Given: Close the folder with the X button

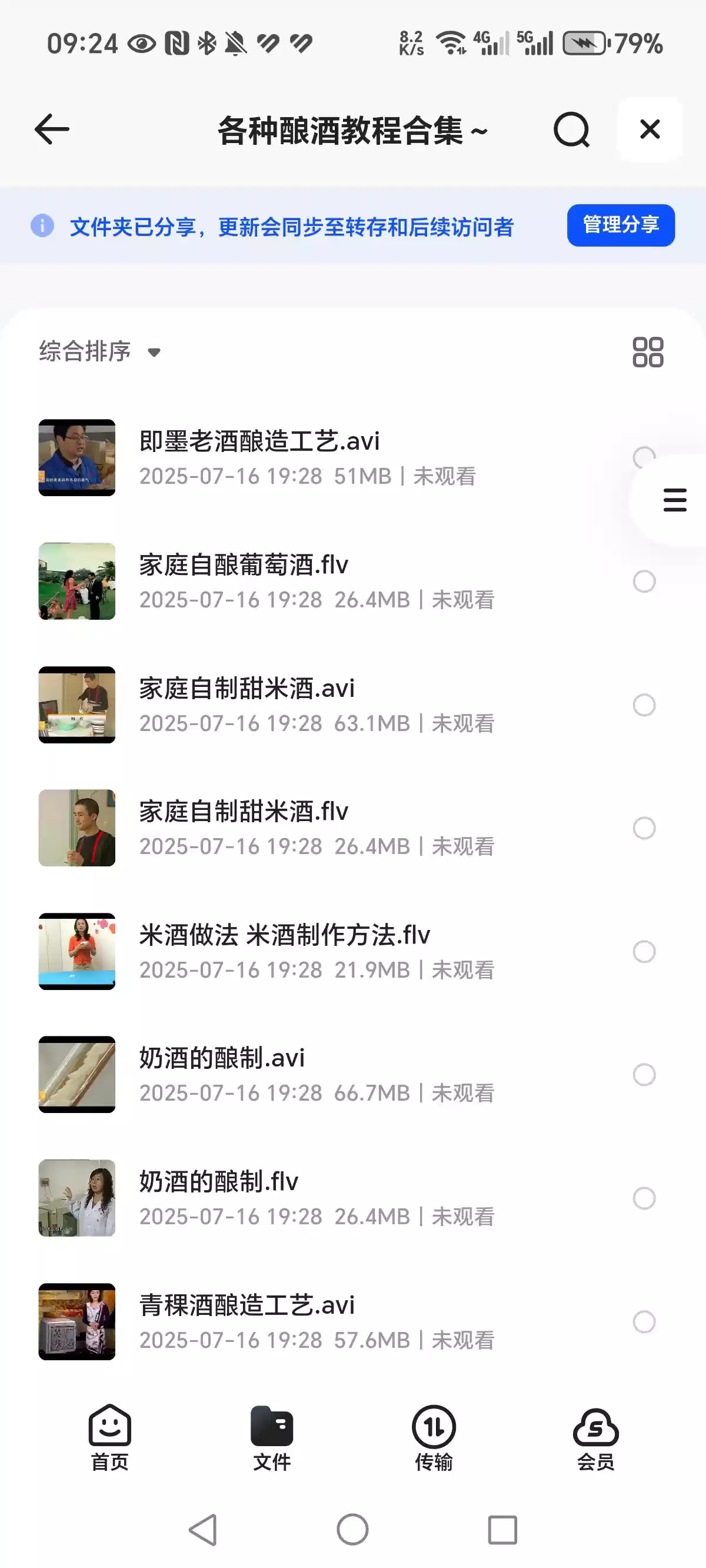Looking at the screenshot, I should click(x=650, y=129).
